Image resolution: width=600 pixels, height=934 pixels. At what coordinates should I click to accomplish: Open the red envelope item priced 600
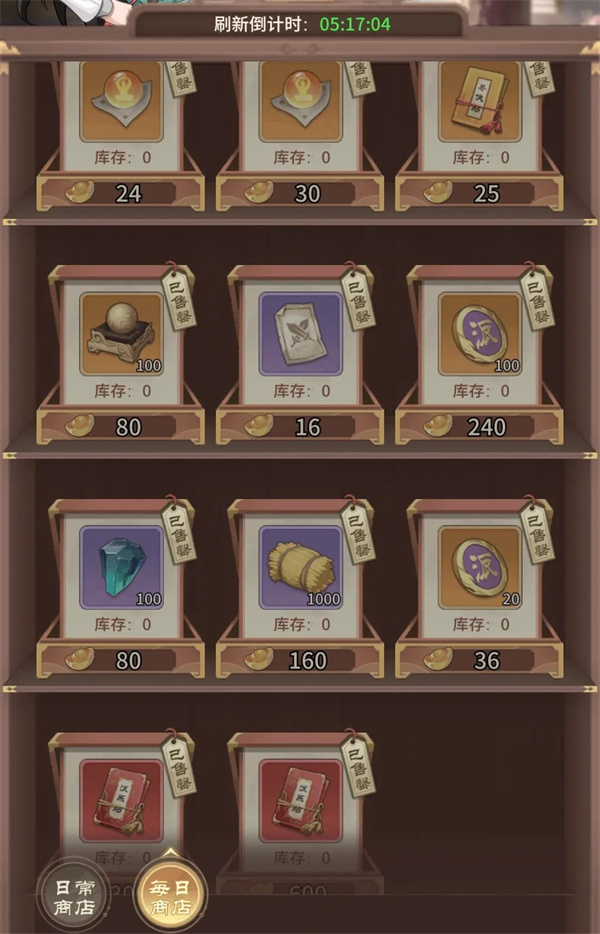300,800
